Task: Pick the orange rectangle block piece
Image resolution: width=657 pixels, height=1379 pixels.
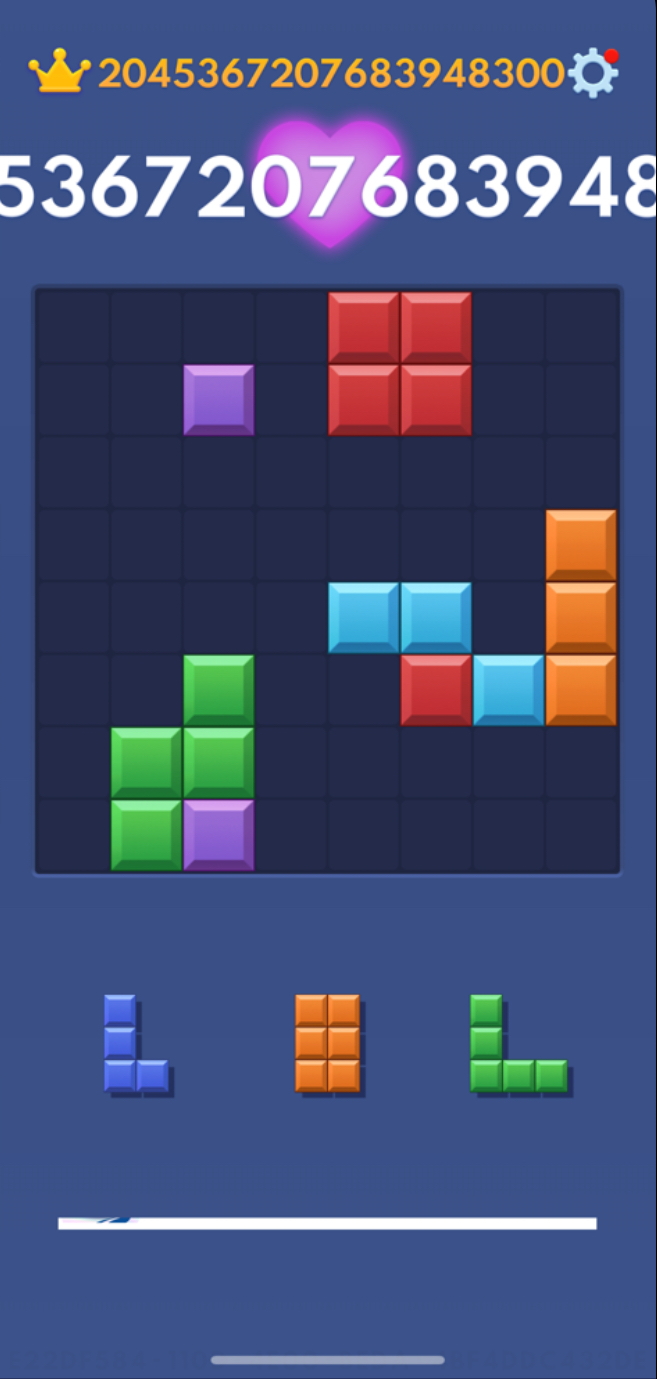Action: (327, 1043)
